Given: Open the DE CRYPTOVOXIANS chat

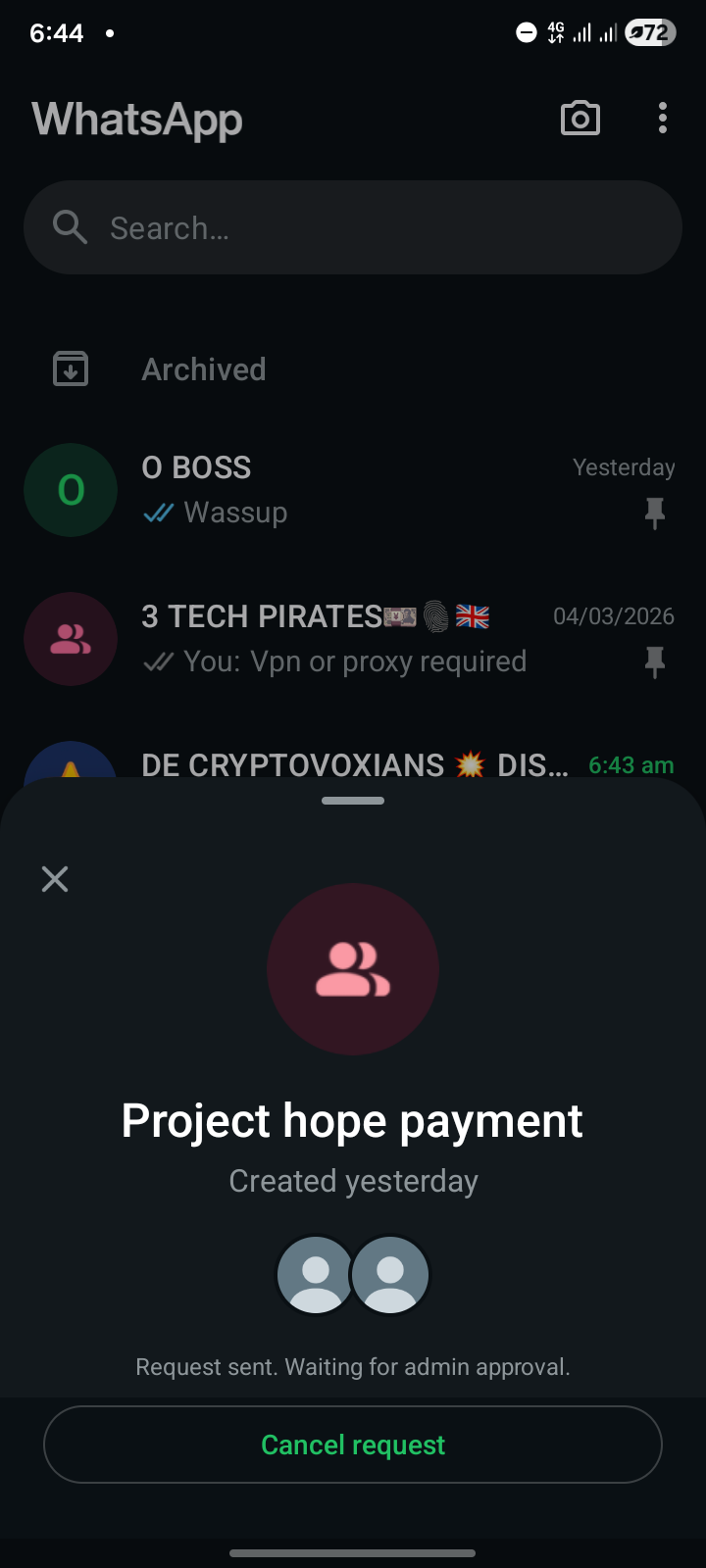Looking at the screenshot, I should coord(353,764).
